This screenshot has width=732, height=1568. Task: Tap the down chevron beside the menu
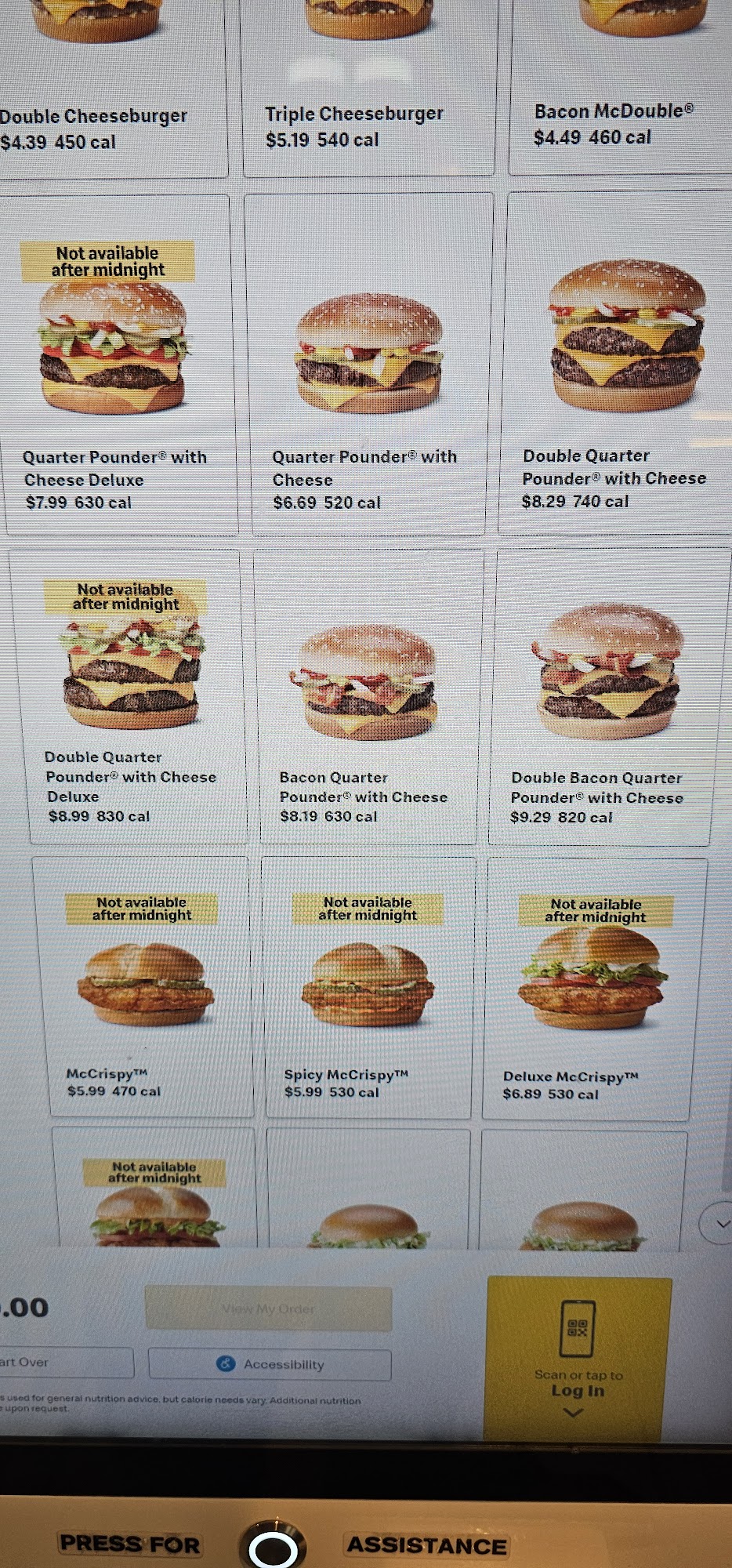719,1224
